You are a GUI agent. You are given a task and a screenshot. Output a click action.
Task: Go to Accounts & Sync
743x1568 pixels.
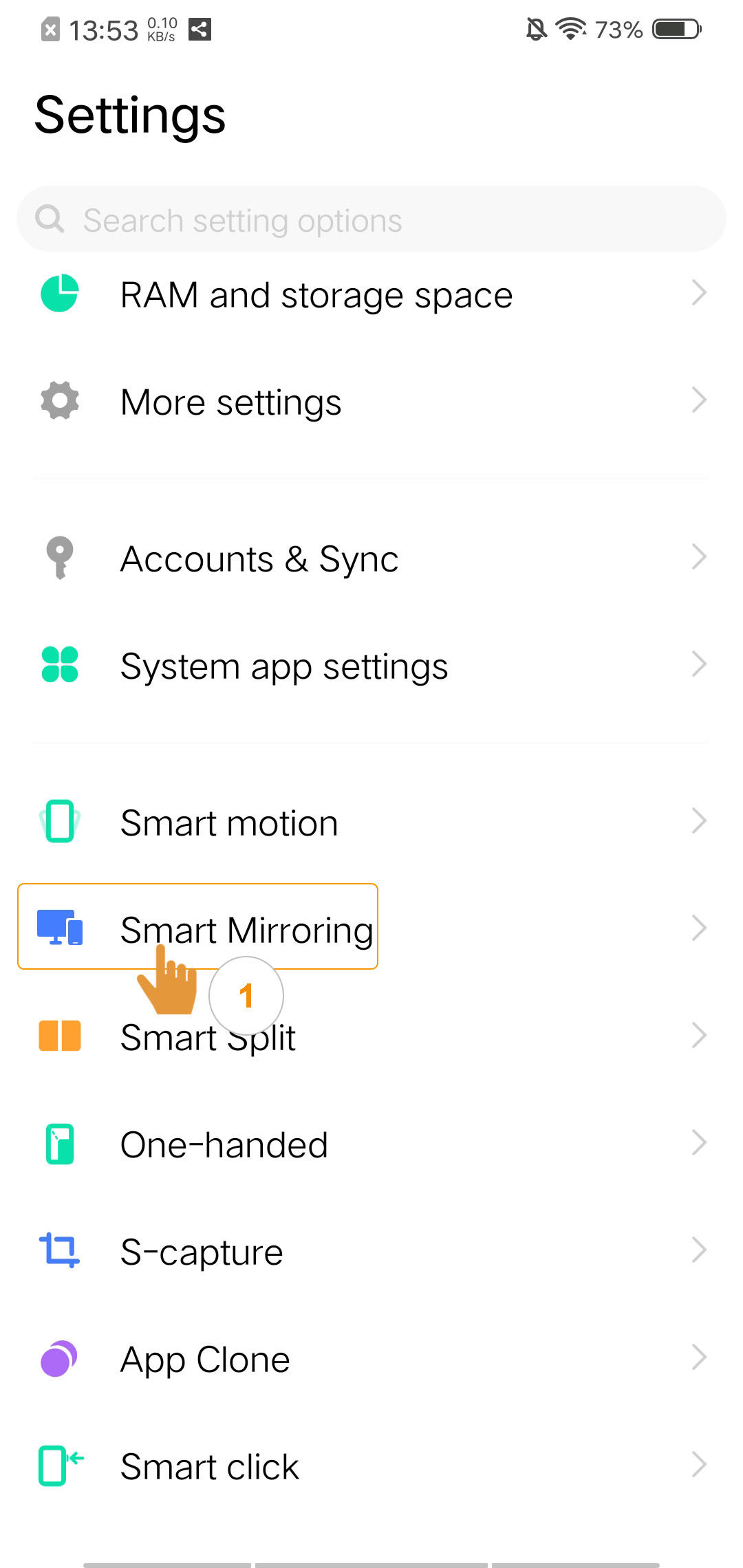pos(371,558)
